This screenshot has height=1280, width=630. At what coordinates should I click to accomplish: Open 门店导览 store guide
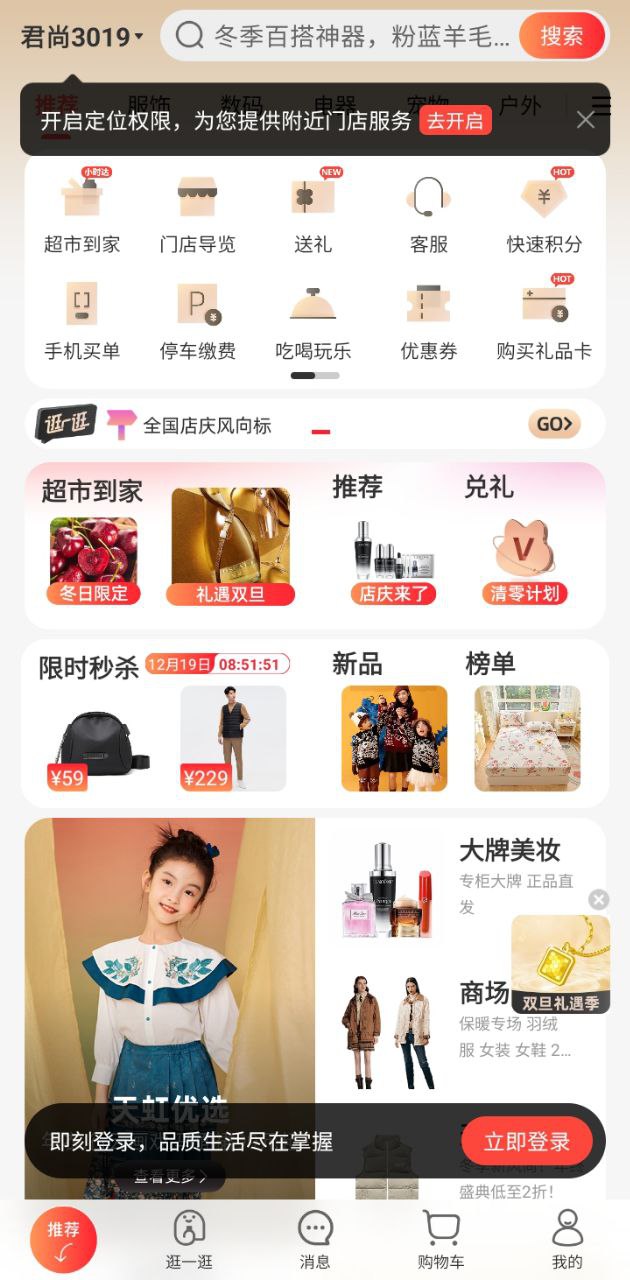pos(197,213)
